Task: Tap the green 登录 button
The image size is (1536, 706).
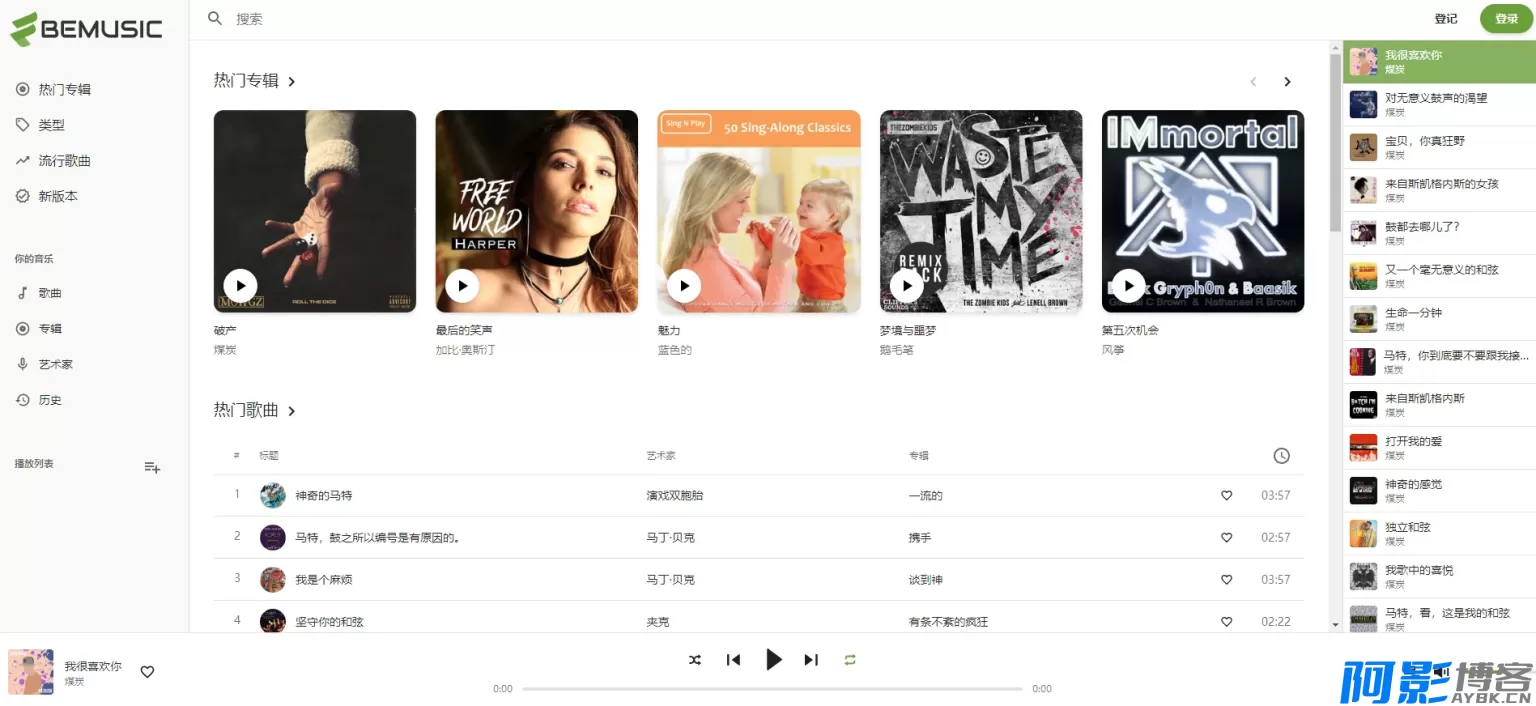Action: click(1506, 19)
